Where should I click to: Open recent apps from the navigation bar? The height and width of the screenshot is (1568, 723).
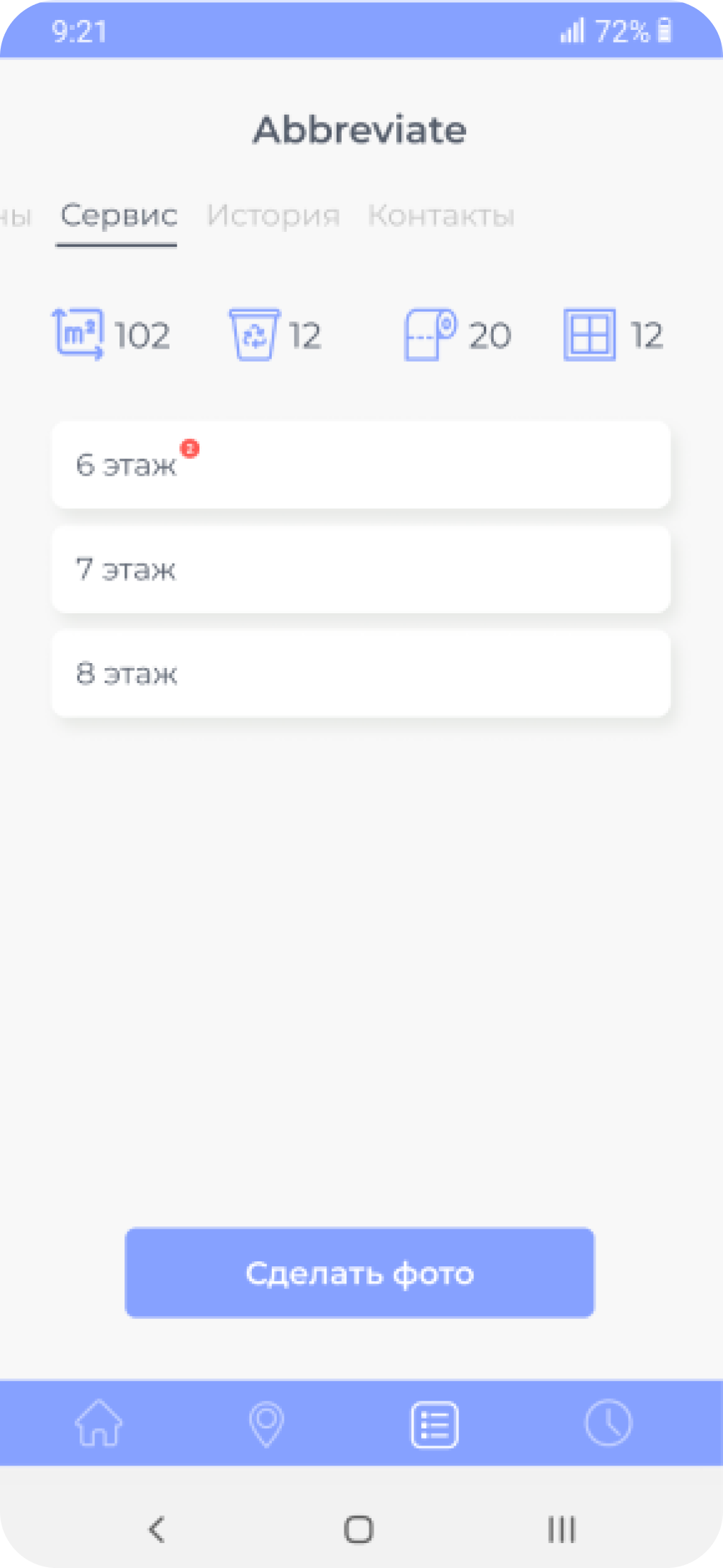click(561, 1529)
